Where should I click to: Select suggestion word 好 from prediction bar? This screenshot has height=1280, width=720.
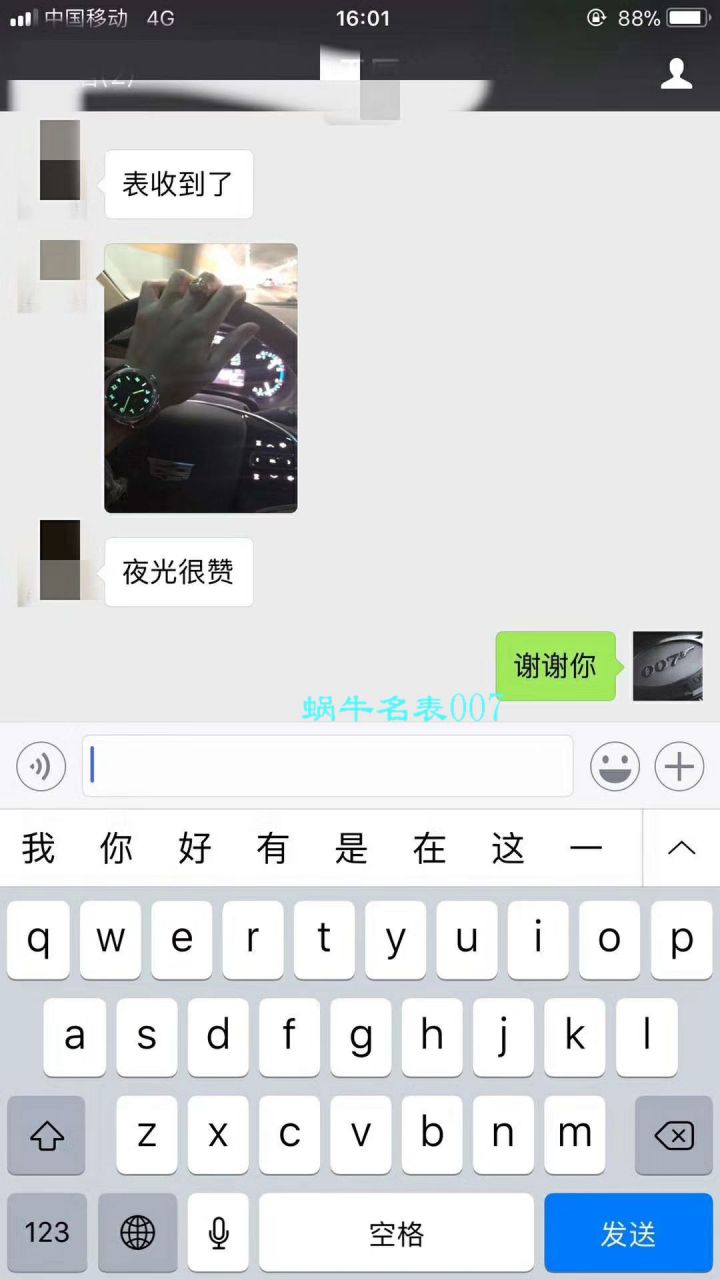194,848
